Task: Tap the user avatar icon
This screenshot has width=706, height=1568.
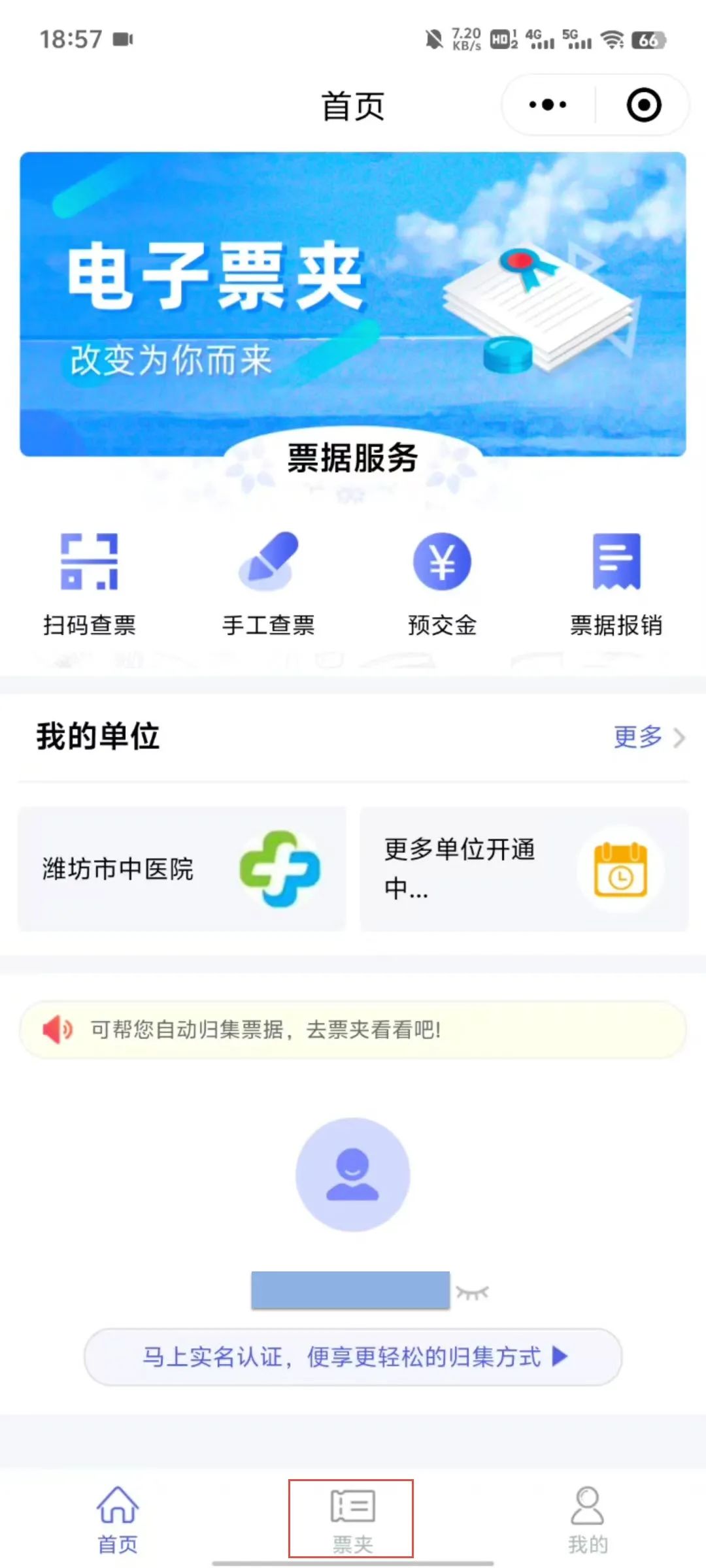Action: coord(353,1174)
